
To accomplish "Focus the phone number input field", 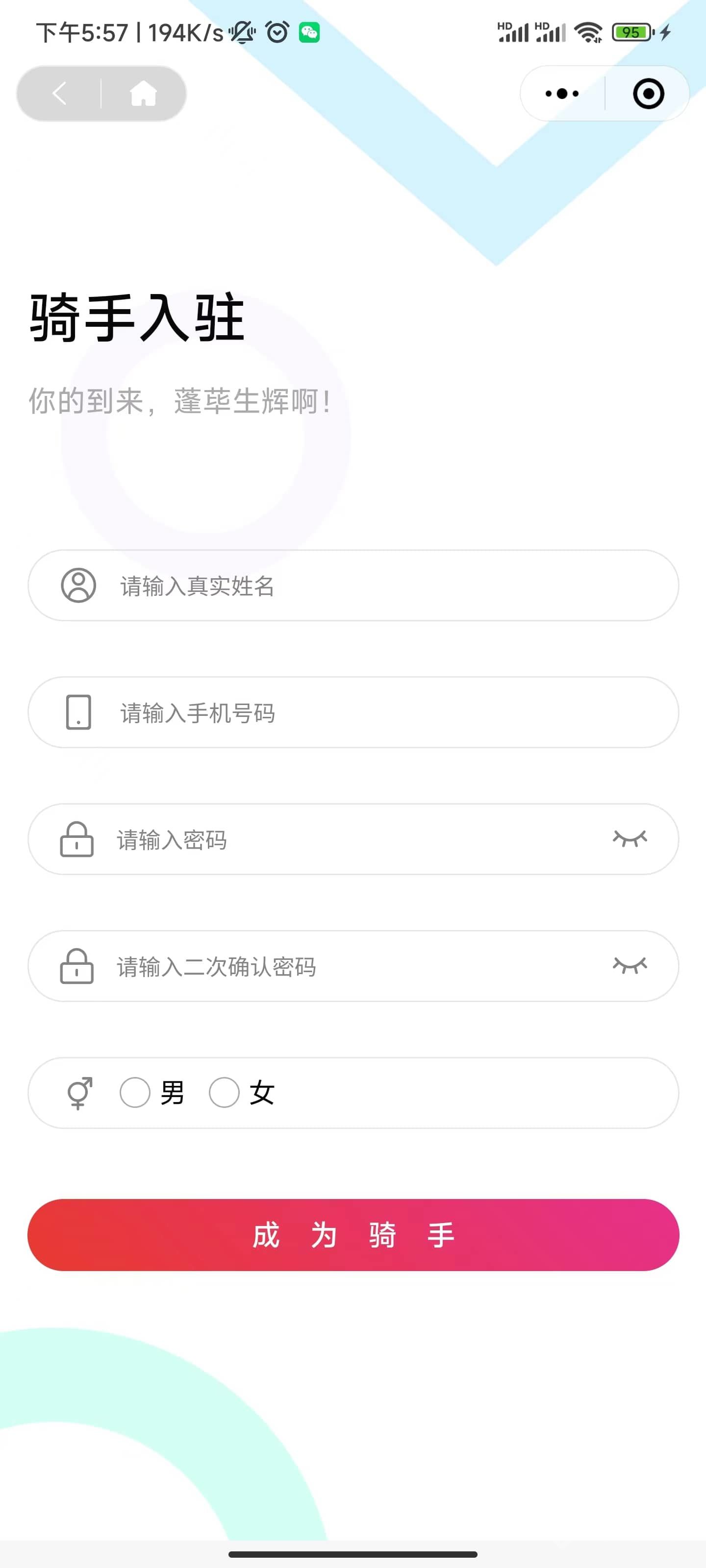I will 353,712.
